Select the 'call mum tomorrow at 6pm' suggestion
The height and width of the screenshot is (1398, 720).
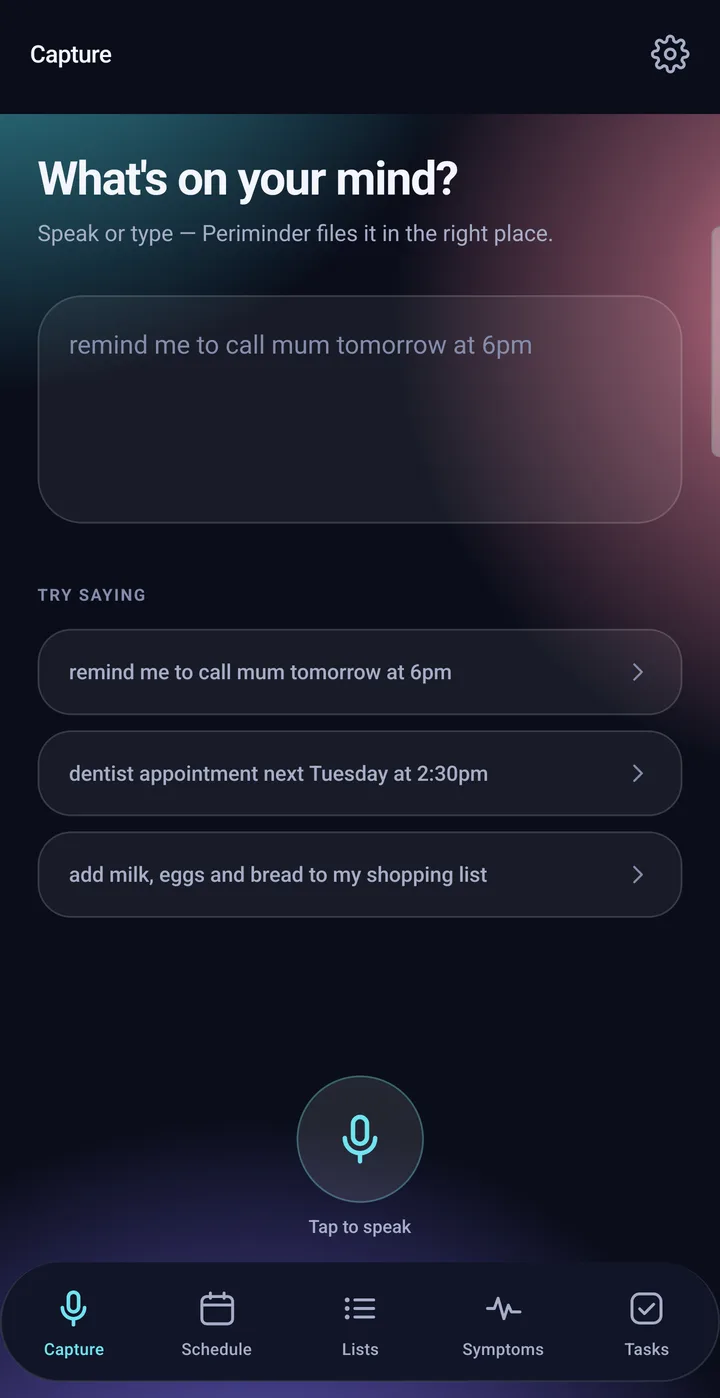360,672
